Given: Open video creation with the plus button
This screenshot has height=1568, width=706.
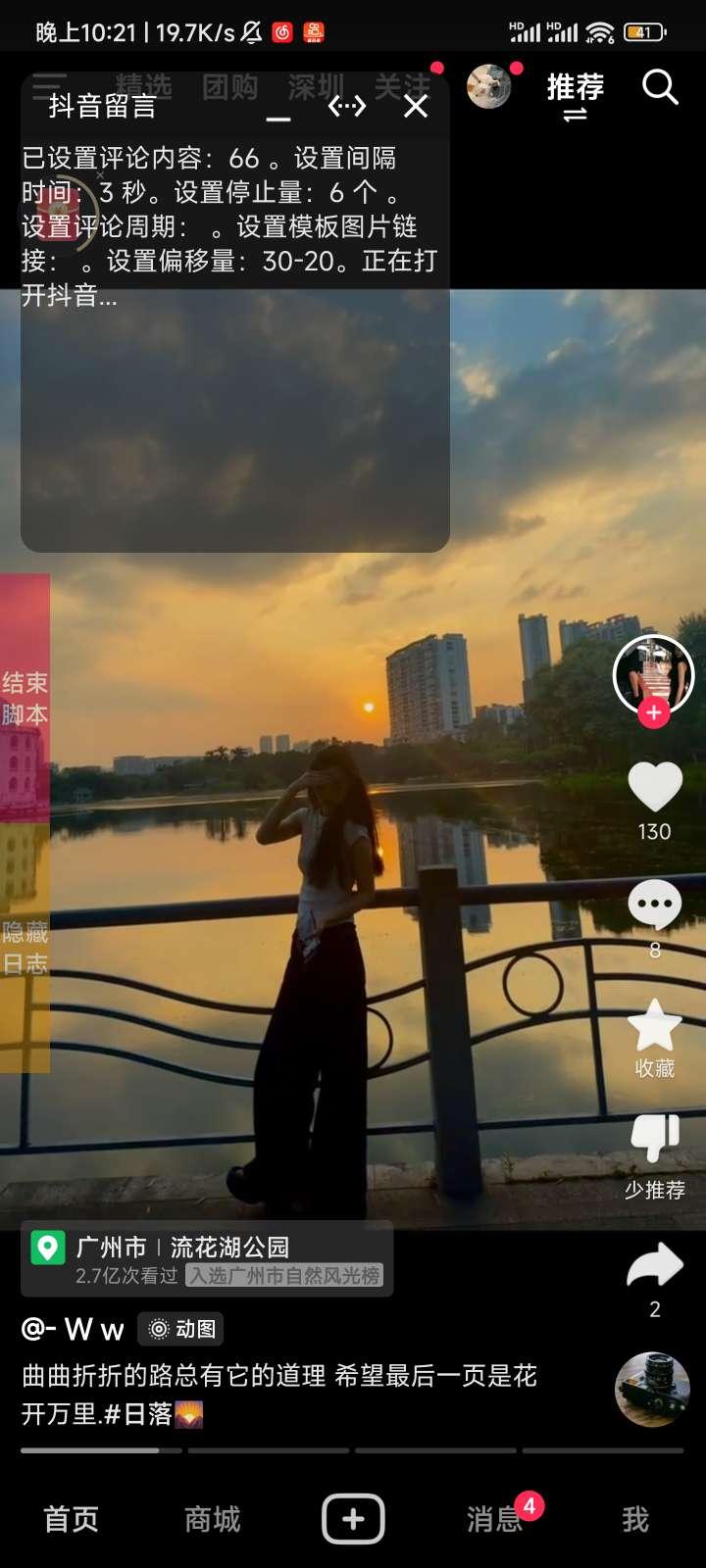Looking at the screenshot, I should 352,1519.
